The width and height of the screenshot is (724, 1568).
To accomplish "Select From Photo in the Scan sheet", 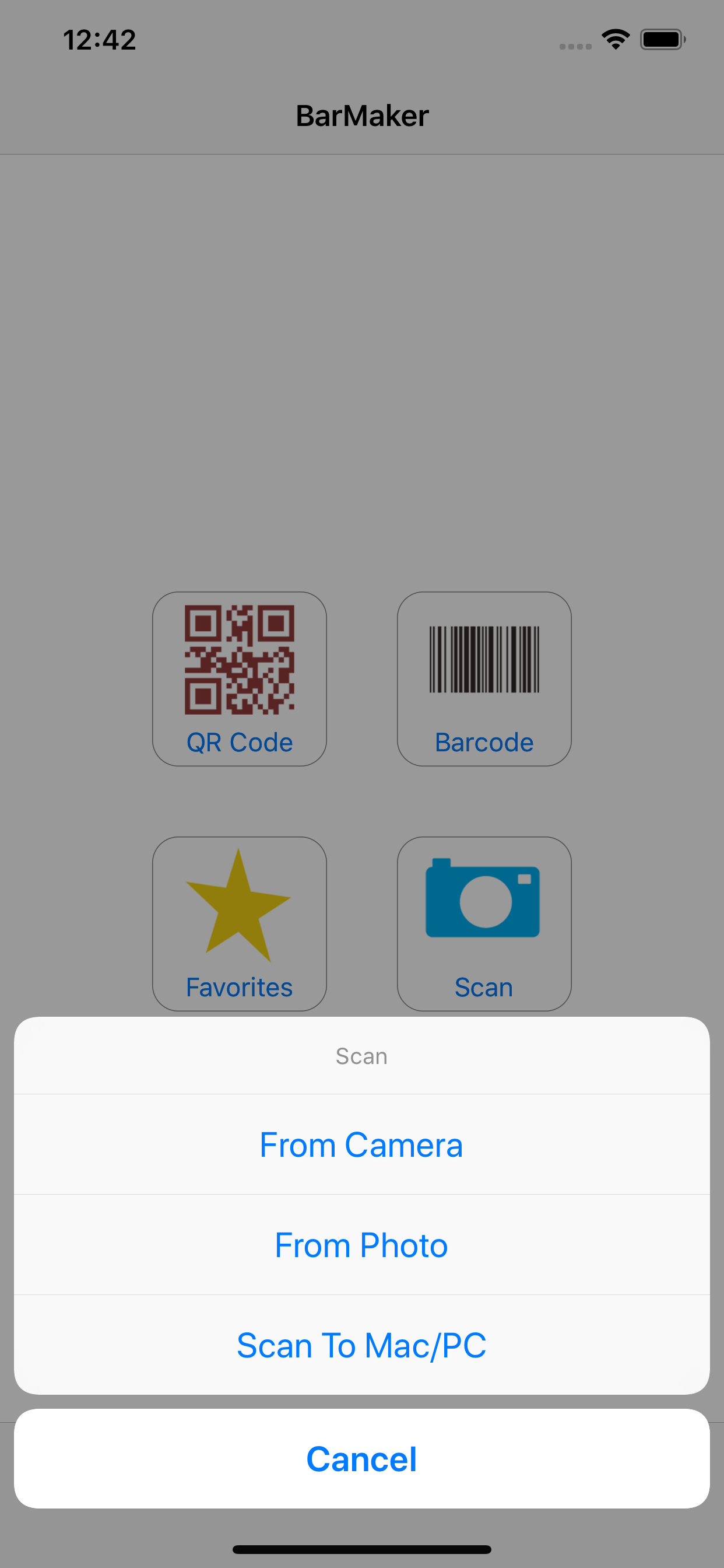I will 361,1244.
